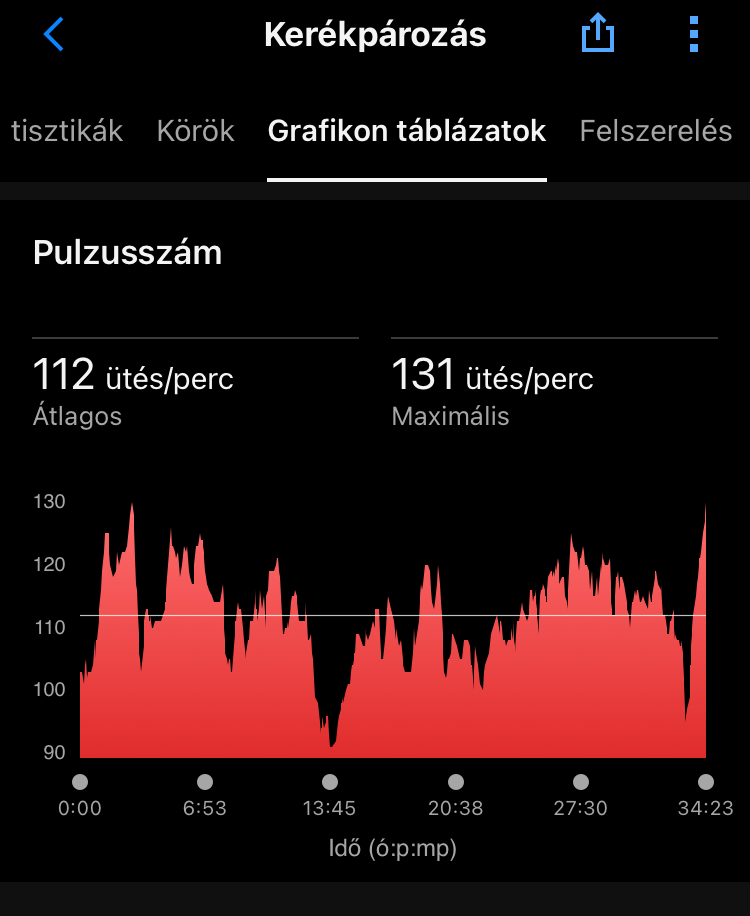
Task: Go back from the Kerékpározás screen
Action: point(54,35)
